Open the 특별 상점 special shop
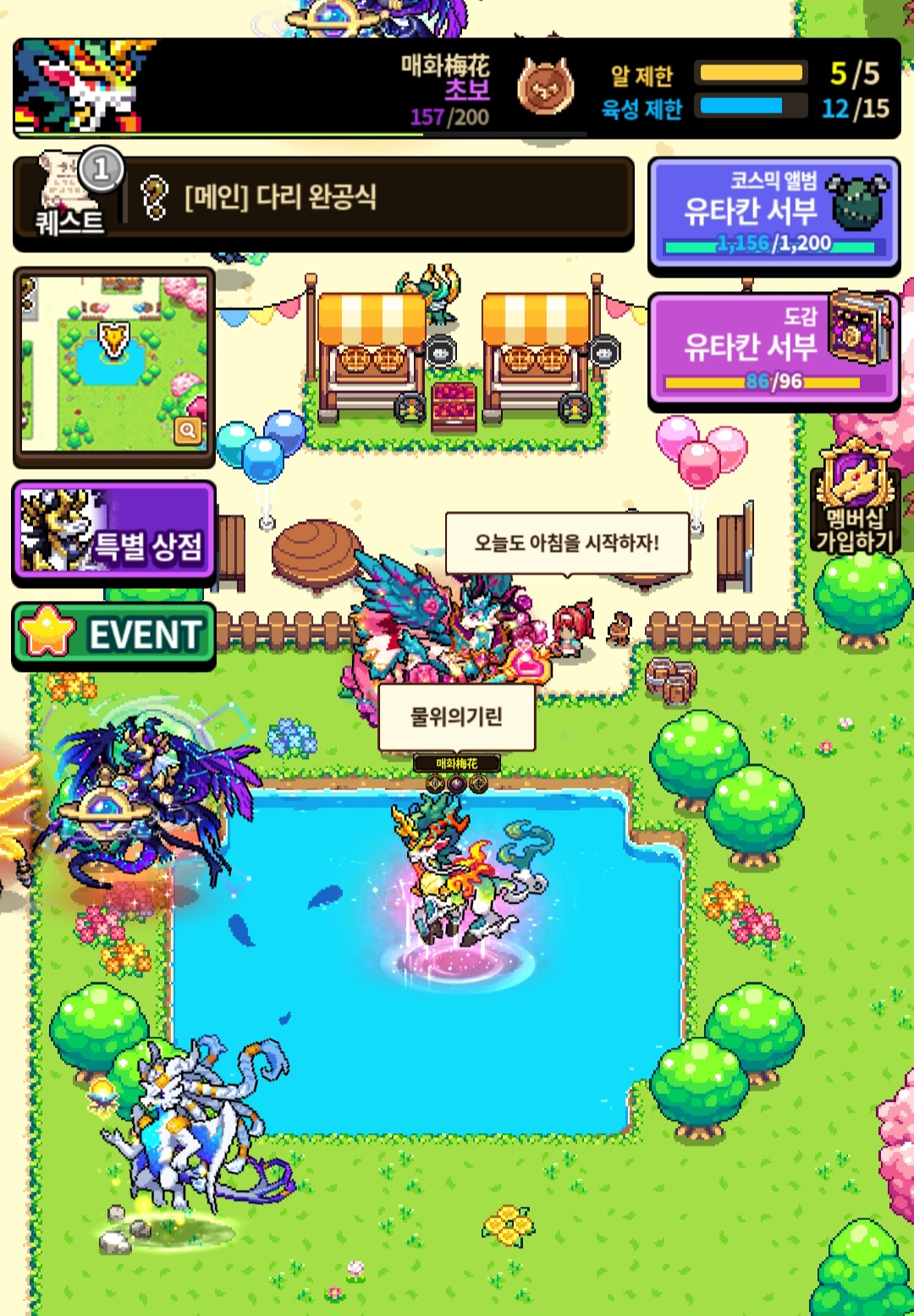The width and height of the screenshot is (914, 1316). pyautogui.click(x=114, y=531)
